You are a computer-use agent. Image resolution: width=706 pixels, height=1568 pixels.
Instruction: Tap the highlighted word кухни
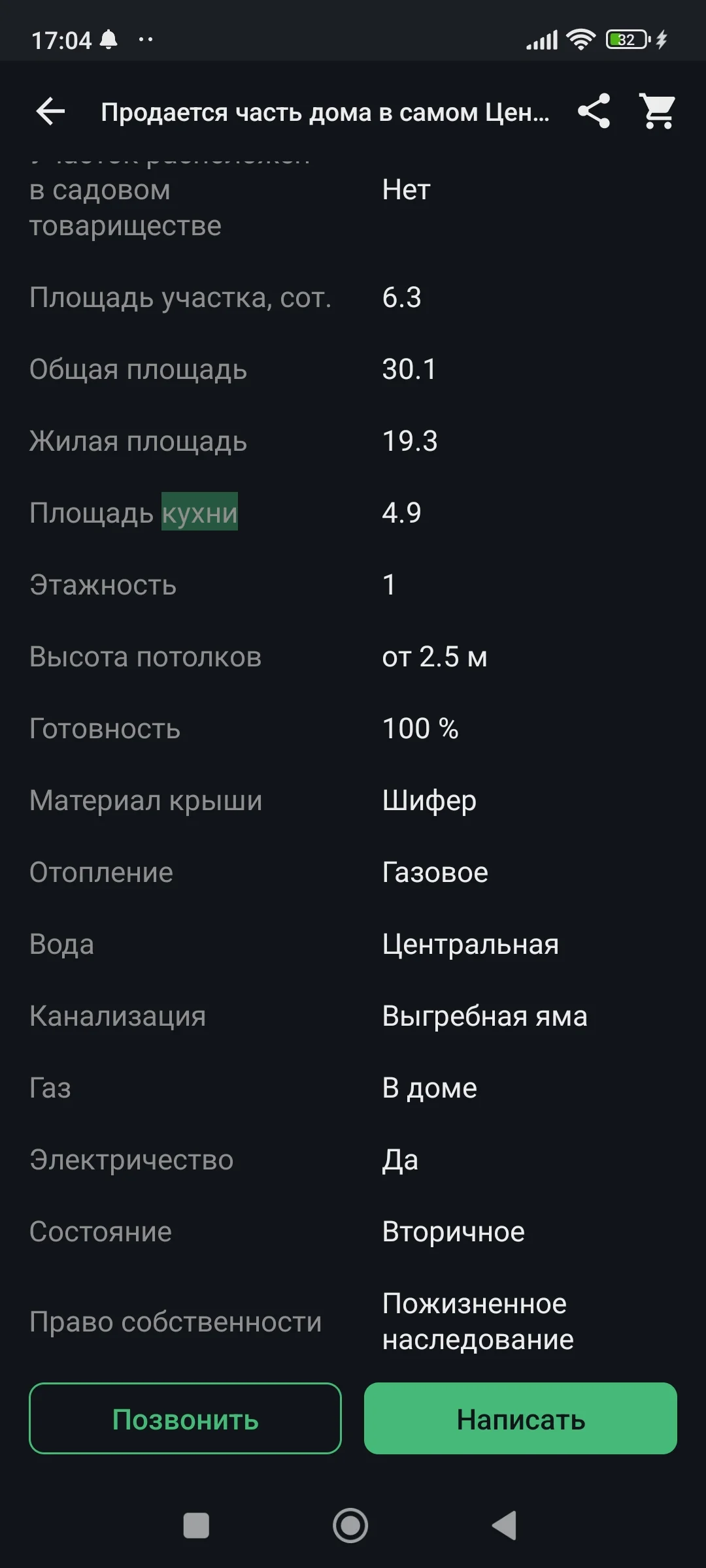click(x=199, y=514)
